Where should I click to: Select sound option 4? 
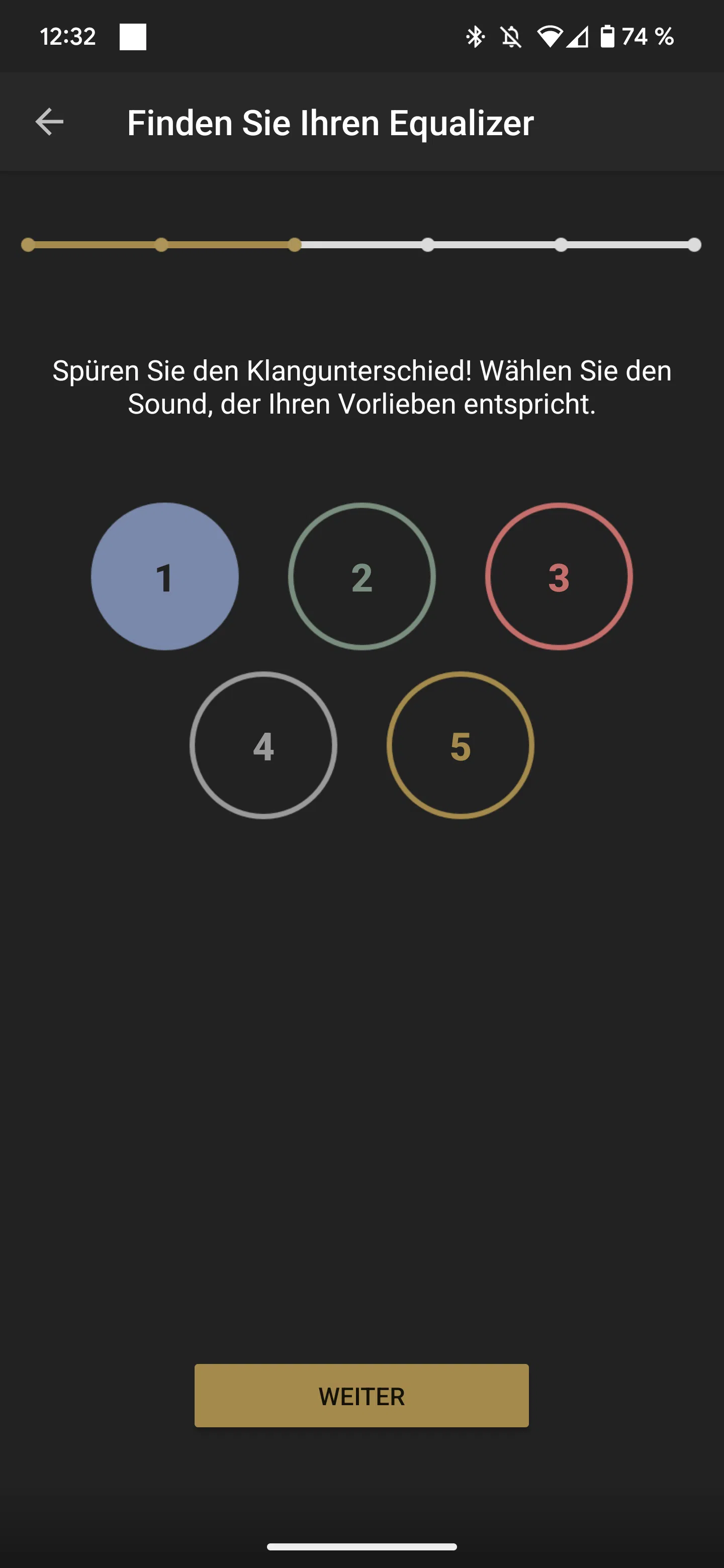(x=263, y=745)
